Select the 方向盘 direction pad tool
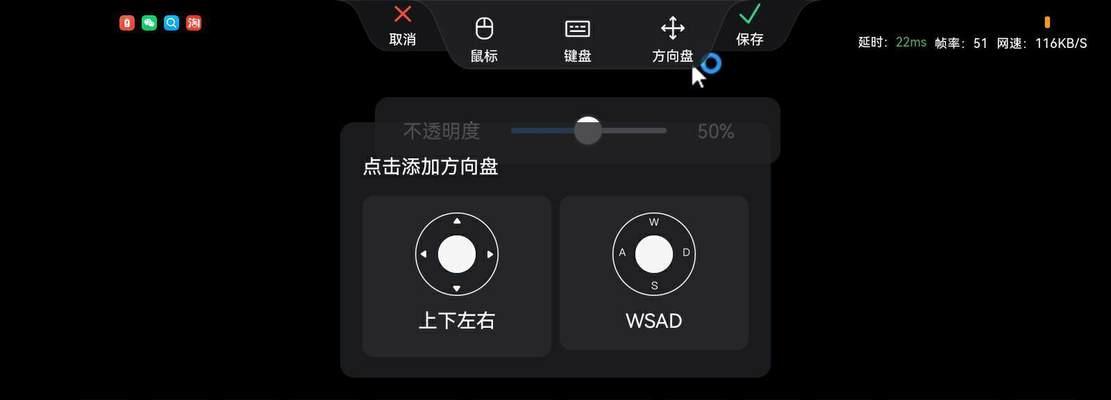Viewport: 1111px width, 400px height. [672, 38]
